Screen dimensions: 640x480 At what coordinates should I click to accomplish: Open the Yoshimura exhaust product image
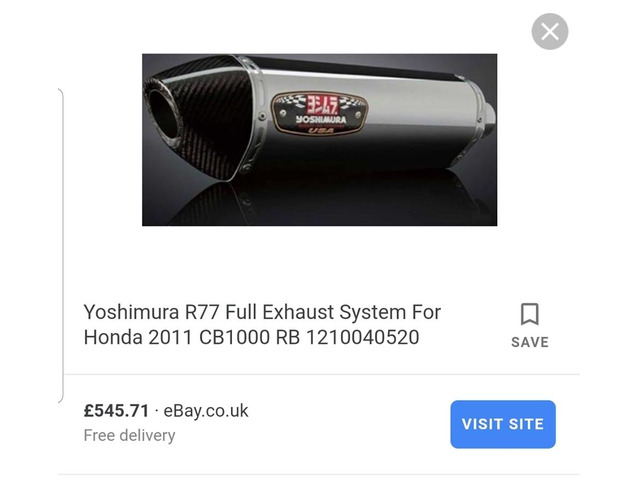[319, 139]
